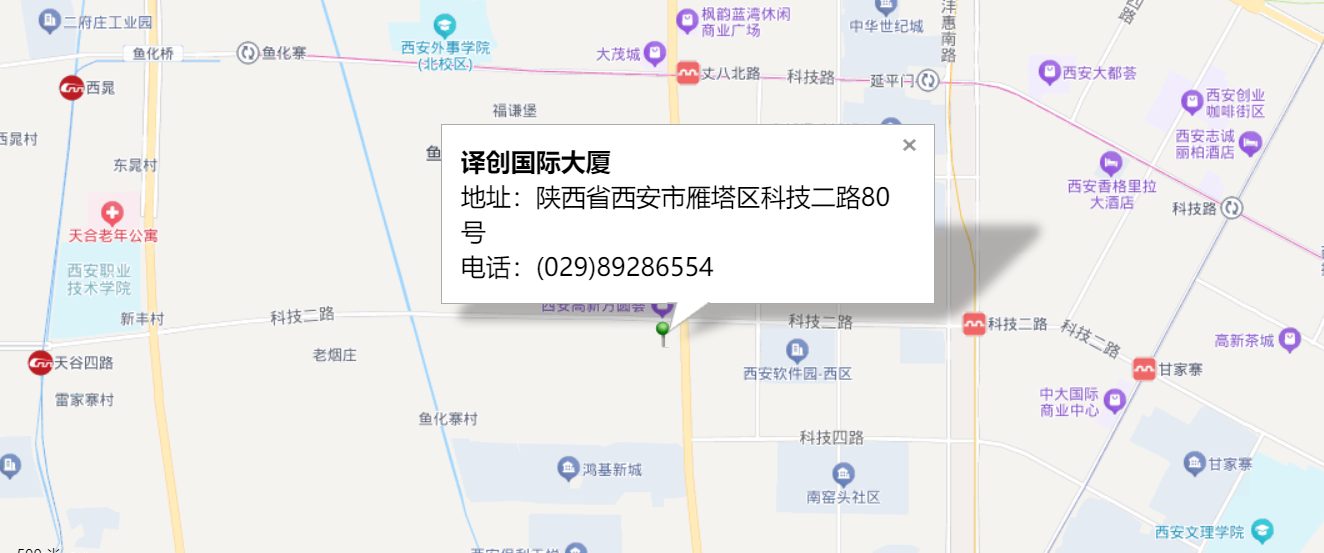Open the 甘家寨 metro station marker
This screenshot has height=553, width=1324.
point(1144,369)
